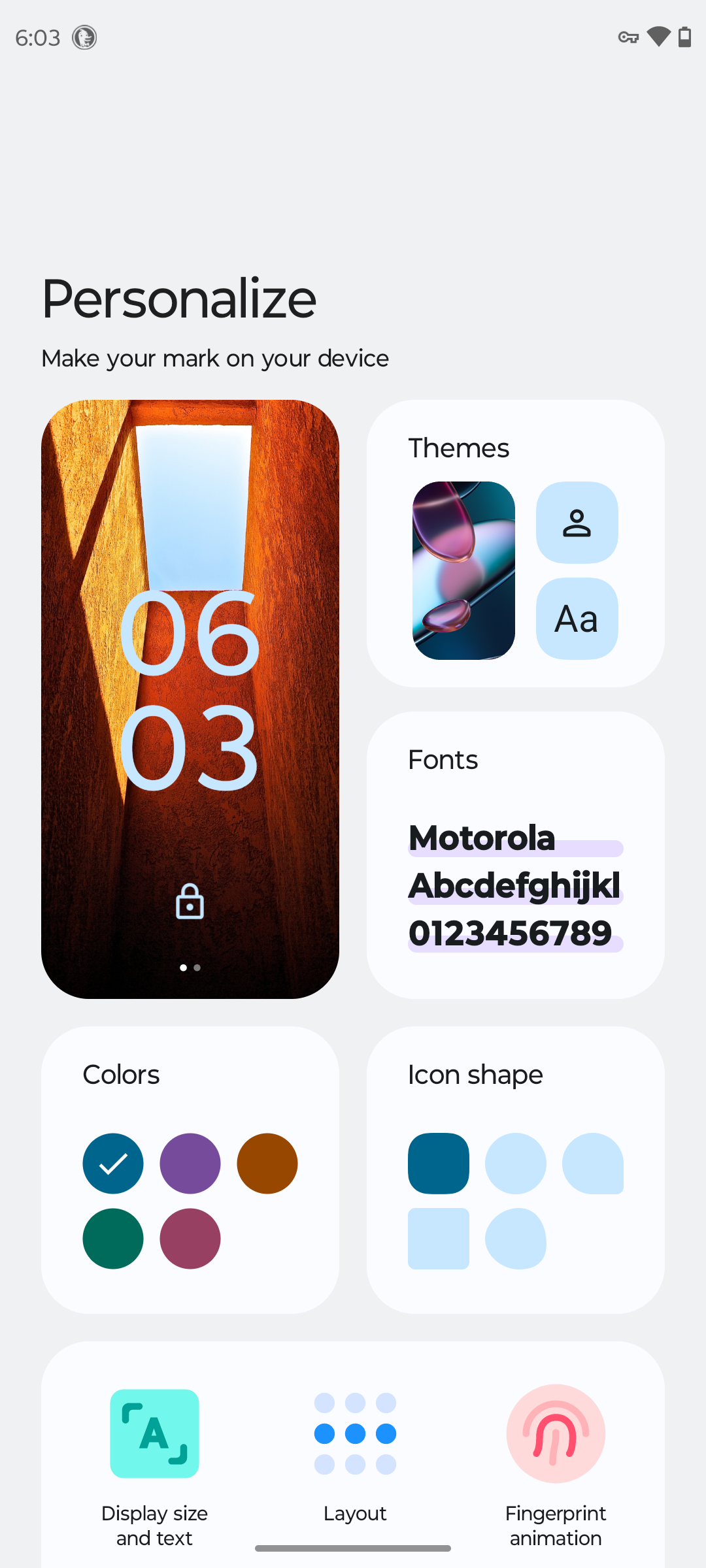The image size is (706, 1568).
Task: Select the maroon pink color swatch
Action: coord(190,1239)
